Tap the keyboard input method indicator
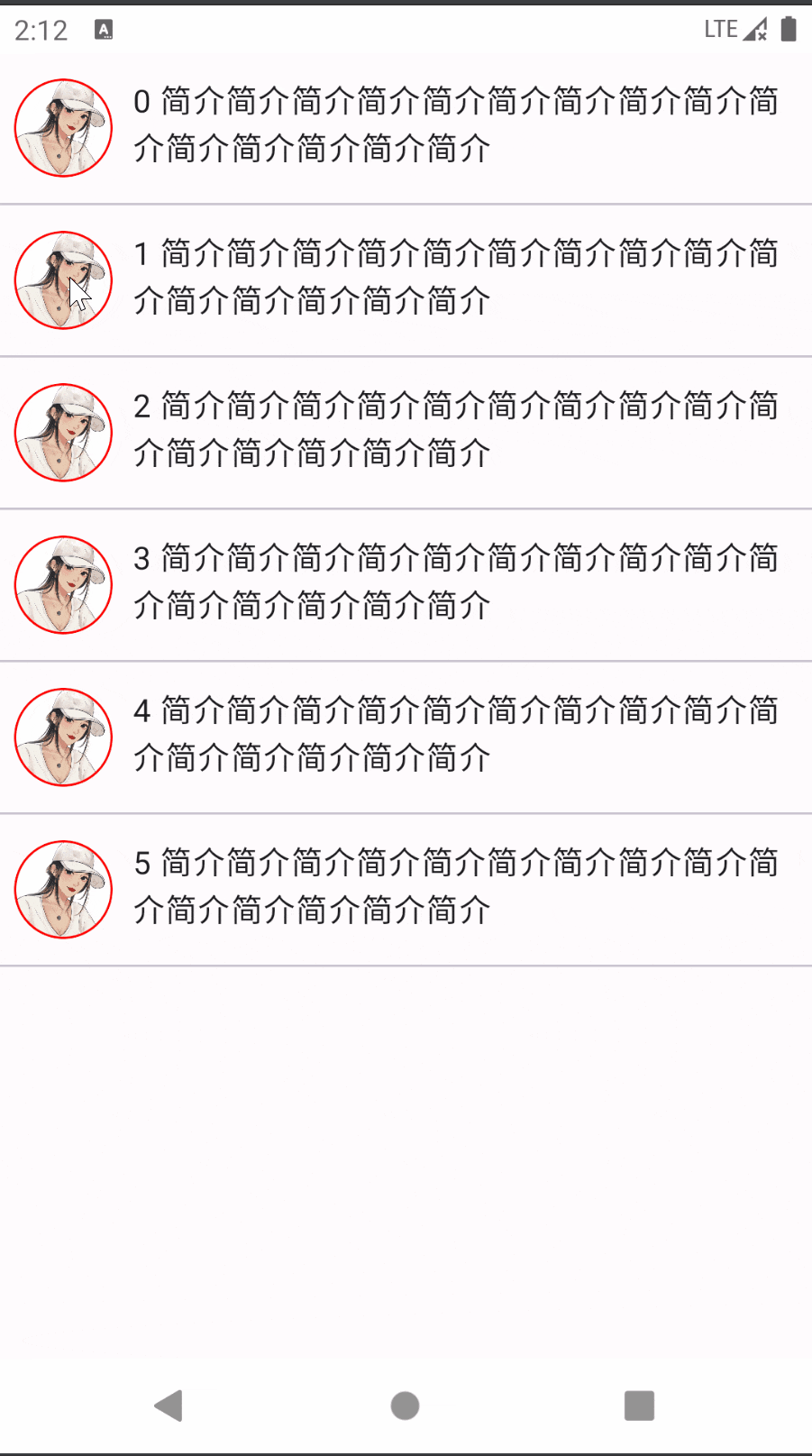Screen dimensions: 812x1456 [x=104, y=30]
